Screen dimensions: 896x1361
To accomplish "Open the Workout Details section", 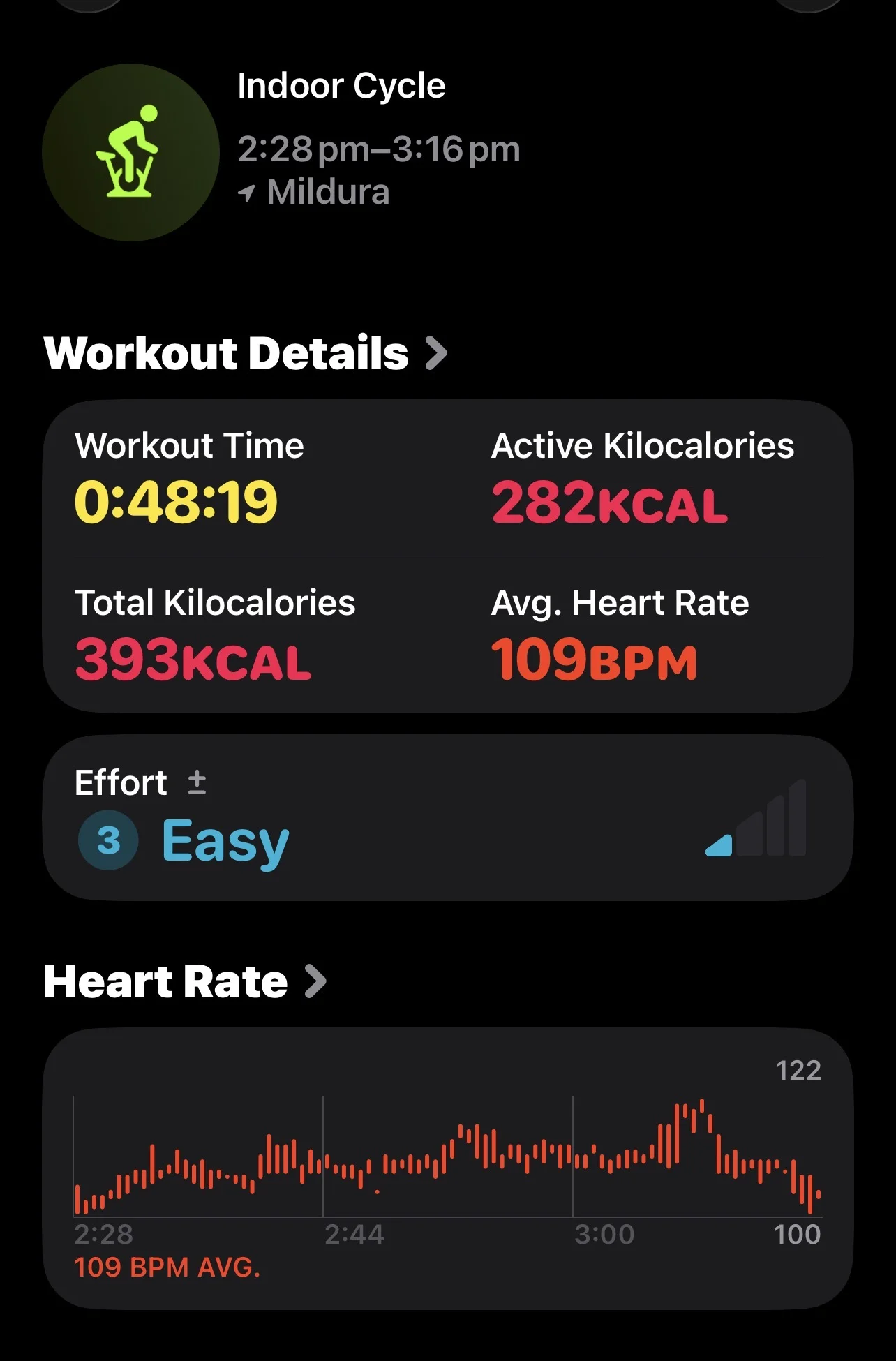I will pos(244,353).
